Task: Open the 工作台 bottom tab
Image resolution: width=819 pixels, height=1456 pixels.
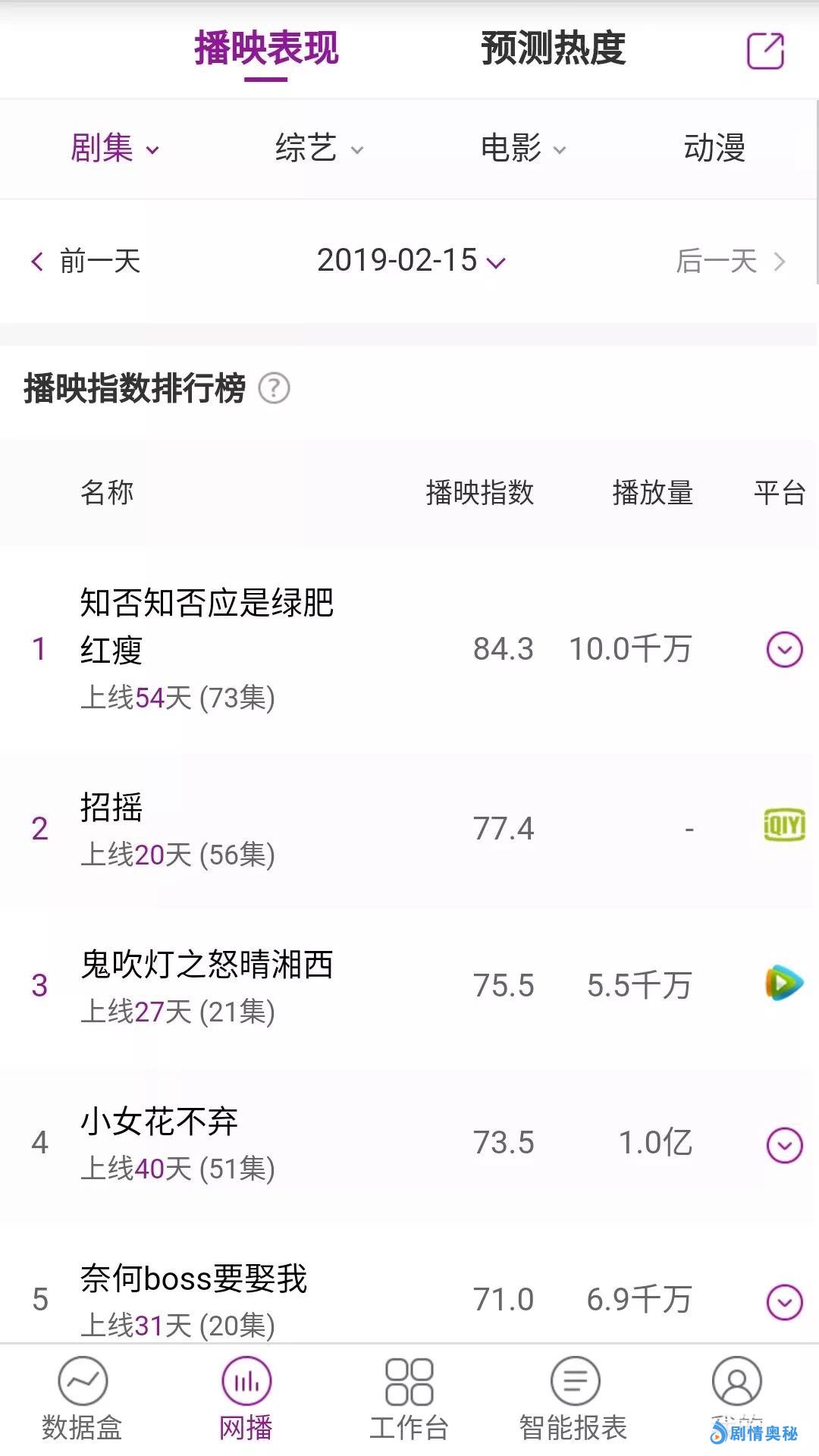Action: (409, 1399)
